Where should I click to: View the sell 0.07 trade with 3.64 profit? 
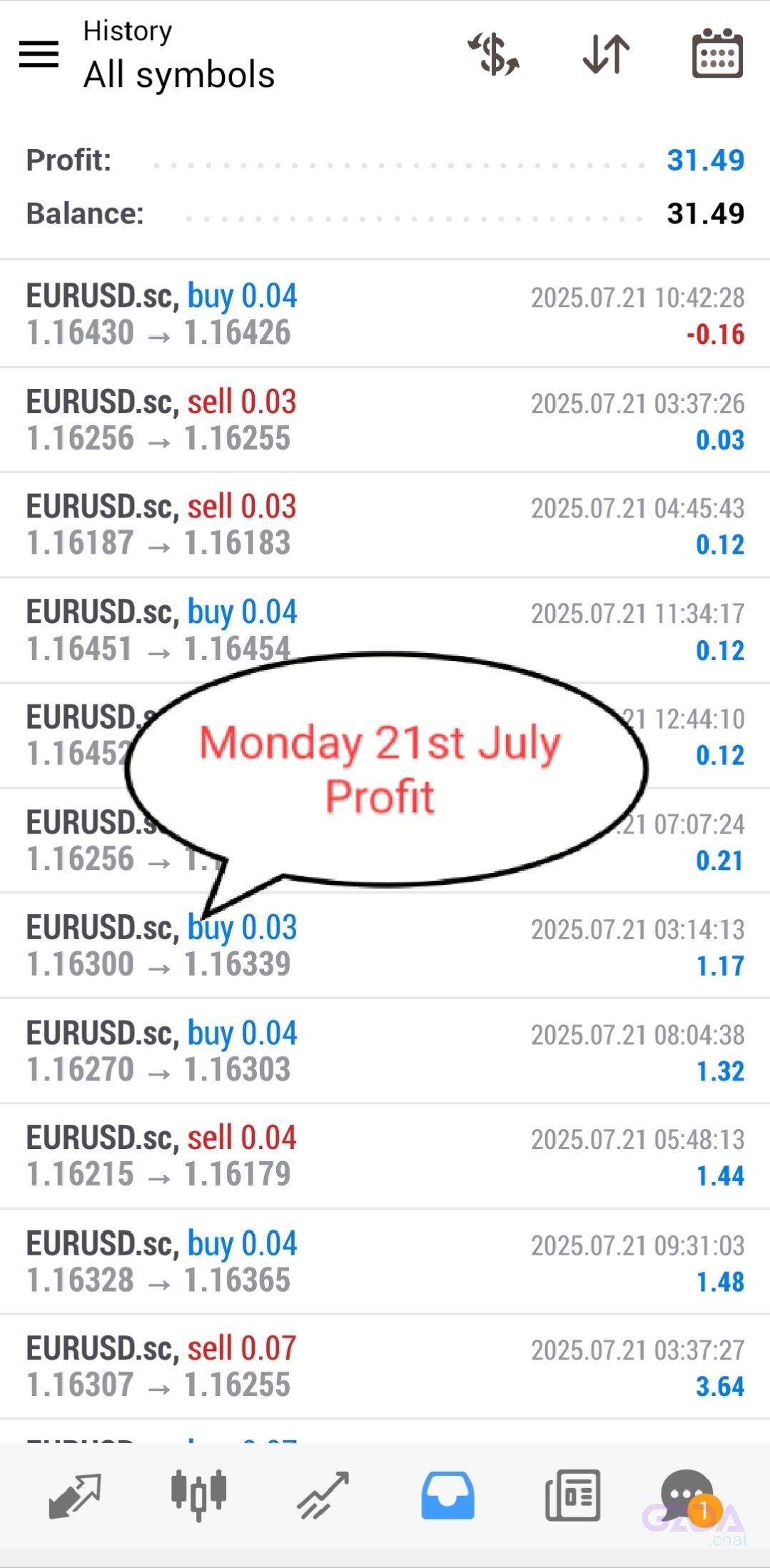[385, 1367]
